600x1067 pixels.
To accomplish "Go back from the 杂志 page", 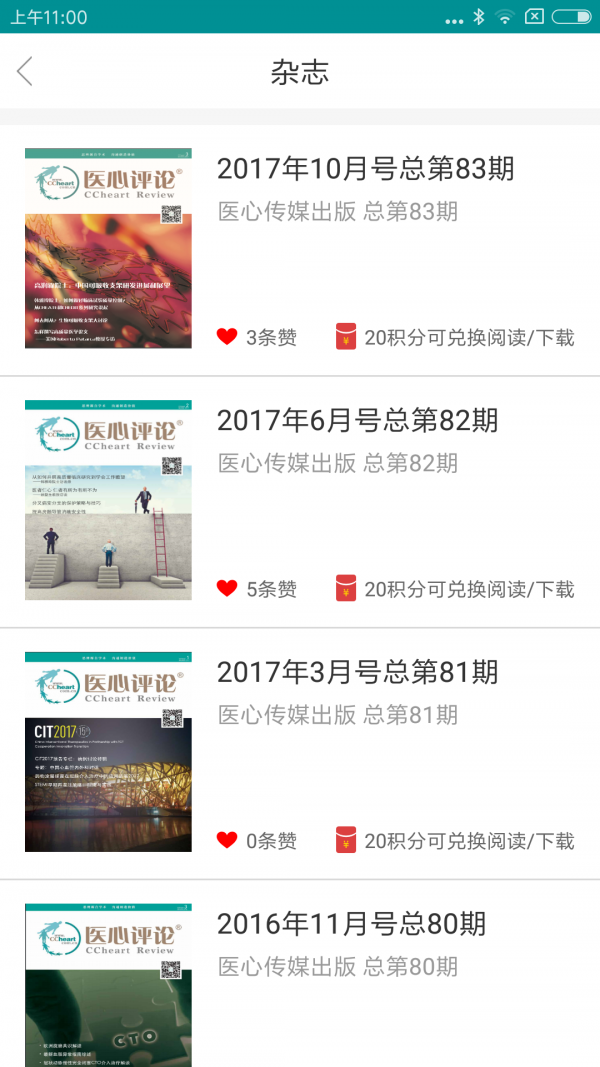I will coord(25,71).
